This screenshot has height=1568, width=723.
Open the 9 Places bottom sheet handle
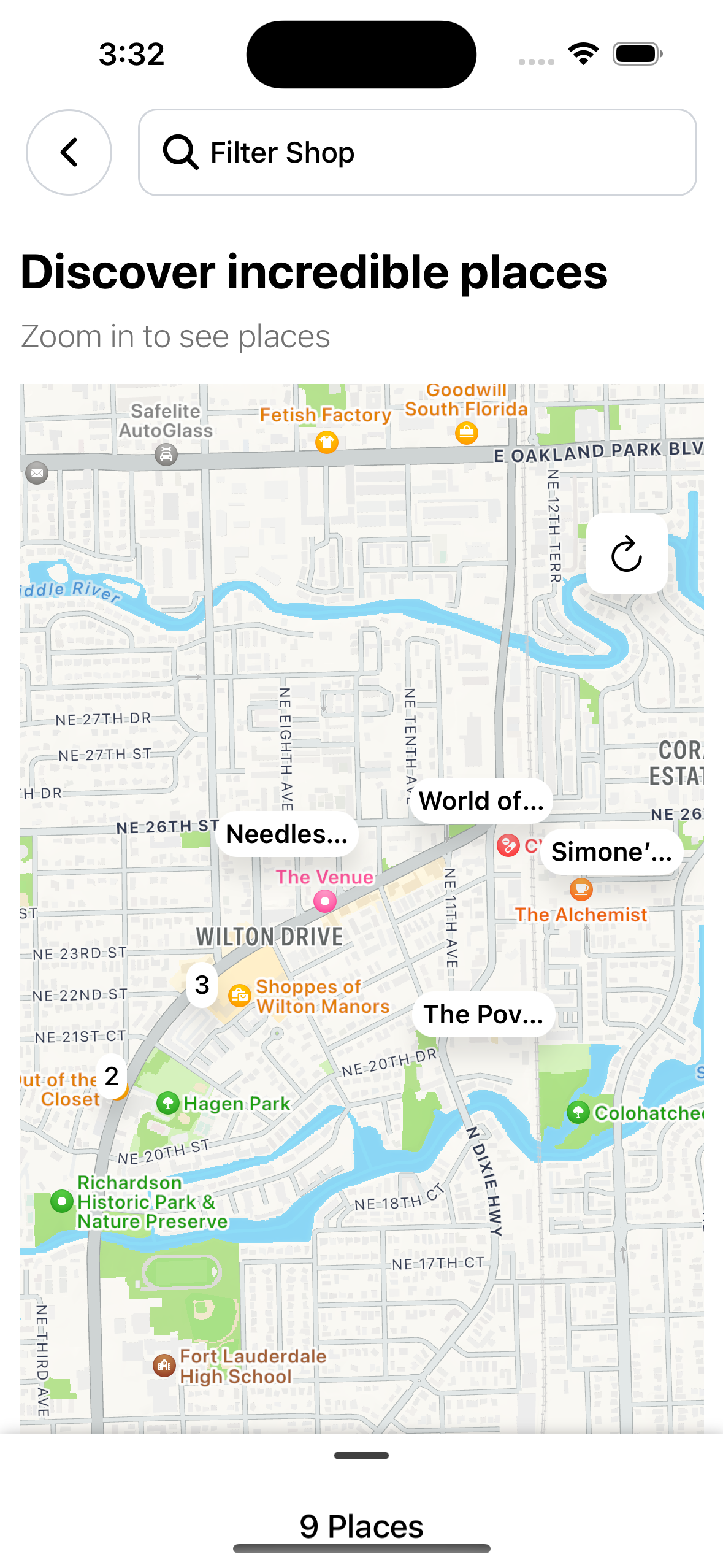361,1455
